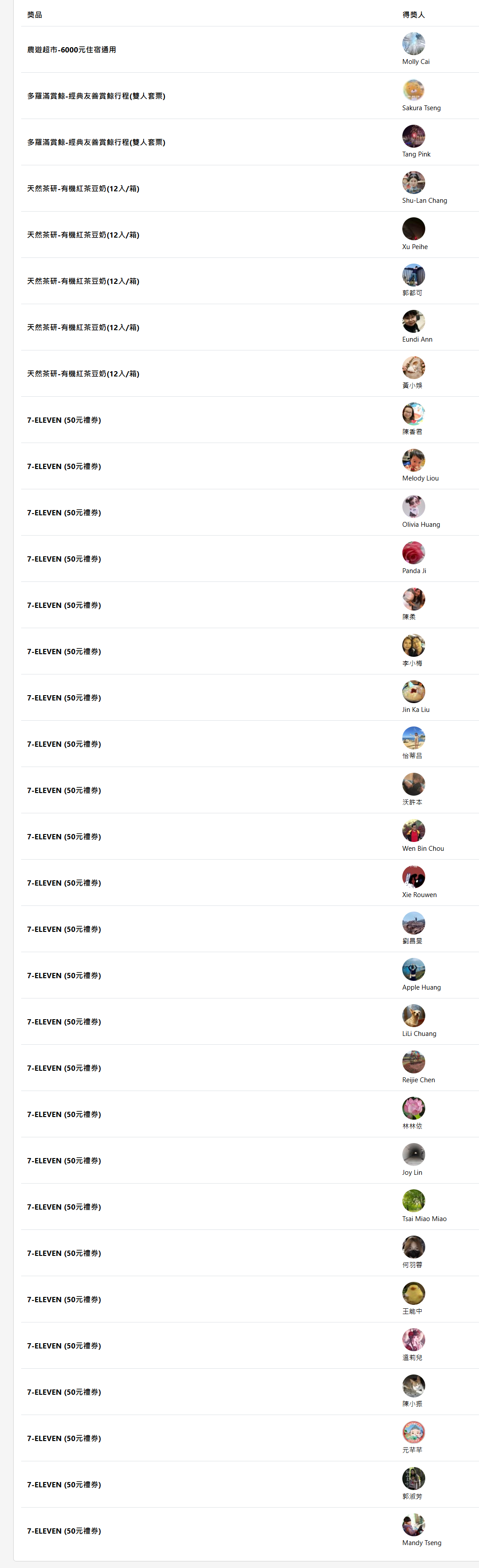Open Sakura Tseng's profile avatar
Viewport: 479px width, 1568px height.
(413, 90)
